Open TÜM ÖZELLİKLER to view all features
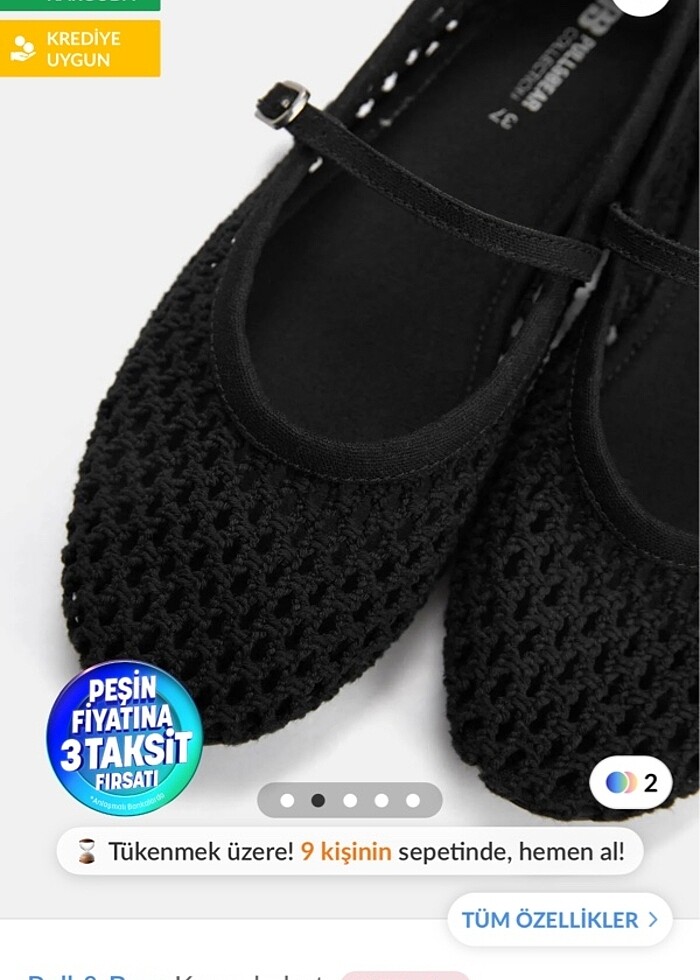 pos(559,919)
